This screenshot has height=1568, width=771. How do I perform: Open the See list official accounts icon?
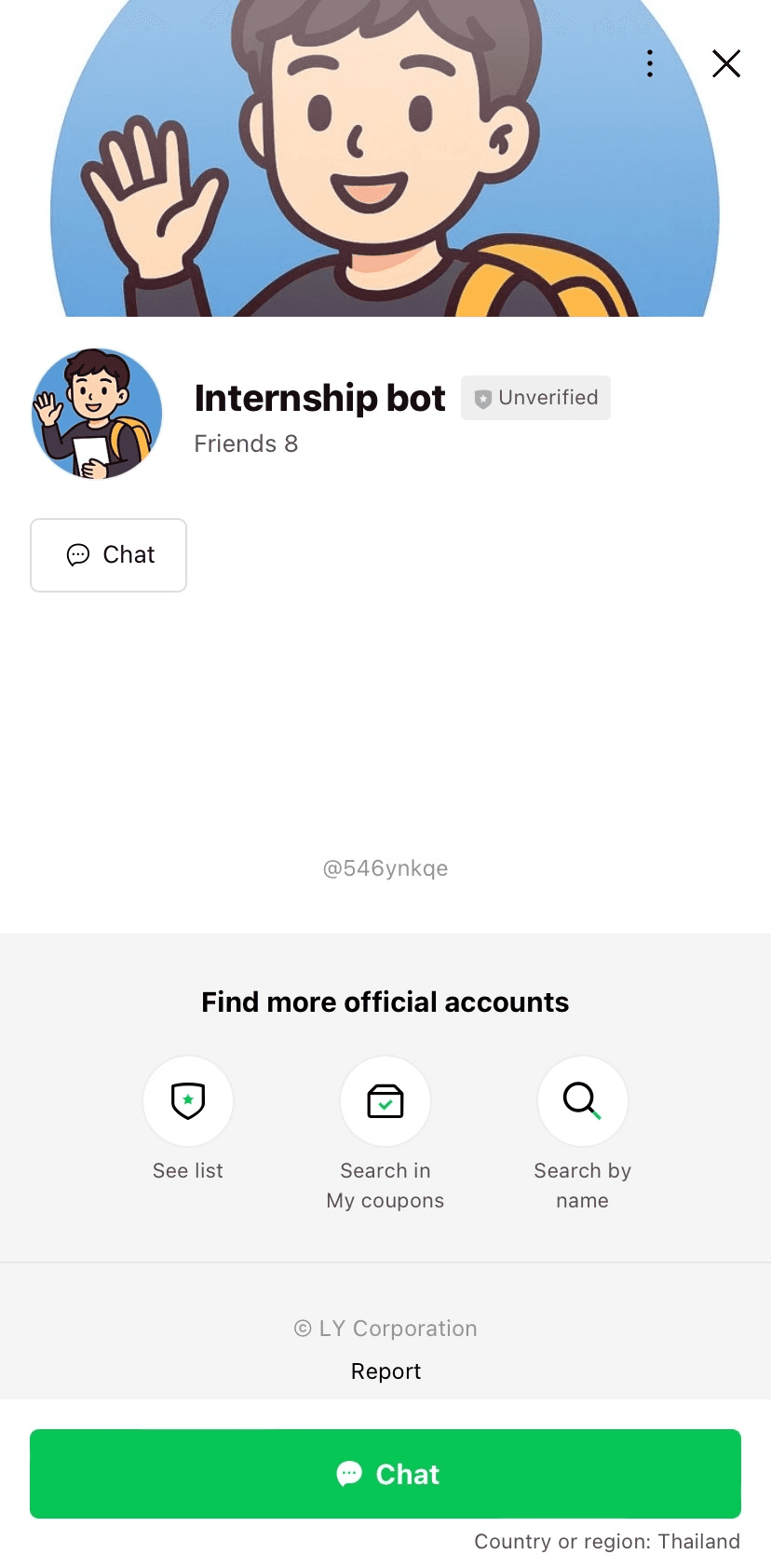(x=187, y=1100)
